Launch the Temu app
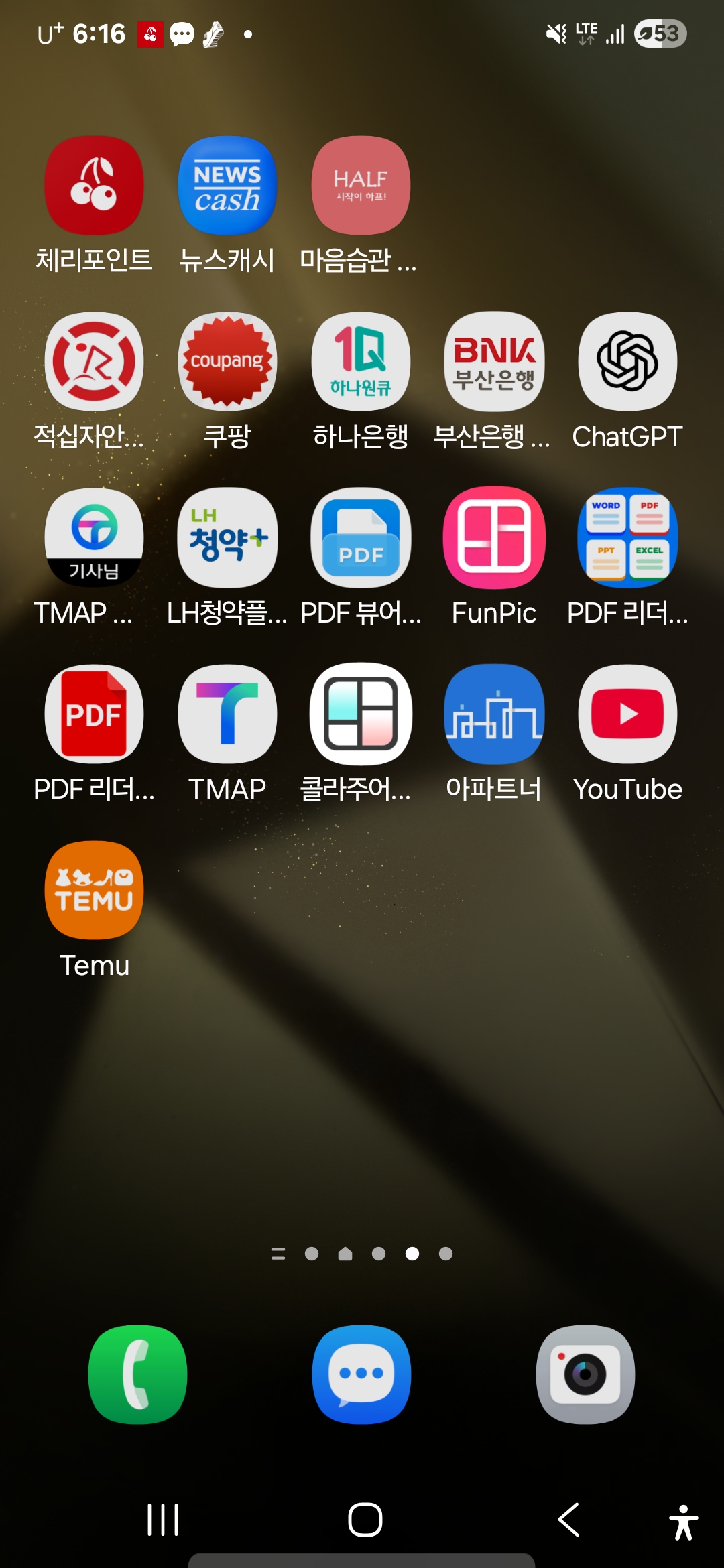This screenshot has height=1568, width=724. [94, 891]
